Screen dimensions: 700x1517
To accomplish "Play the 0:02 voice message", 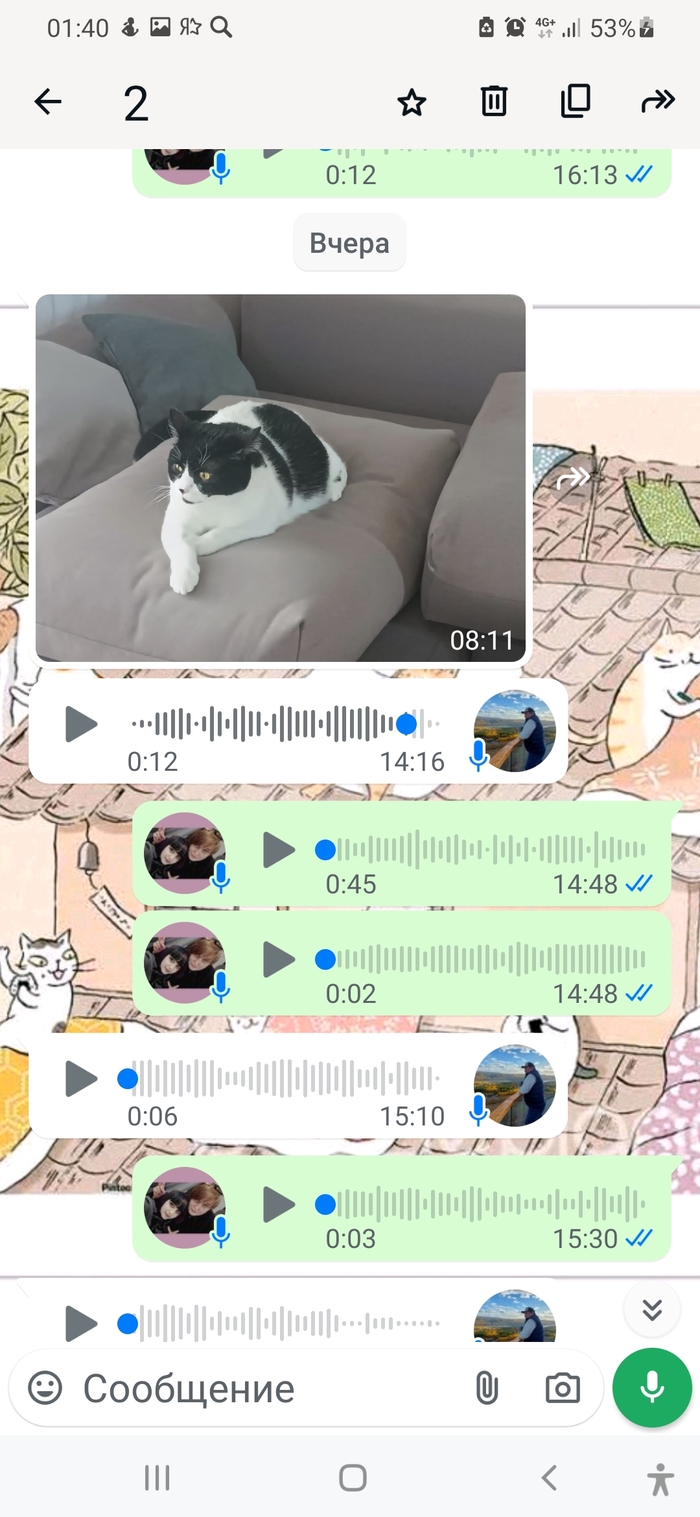I will [x=279, y=960].
